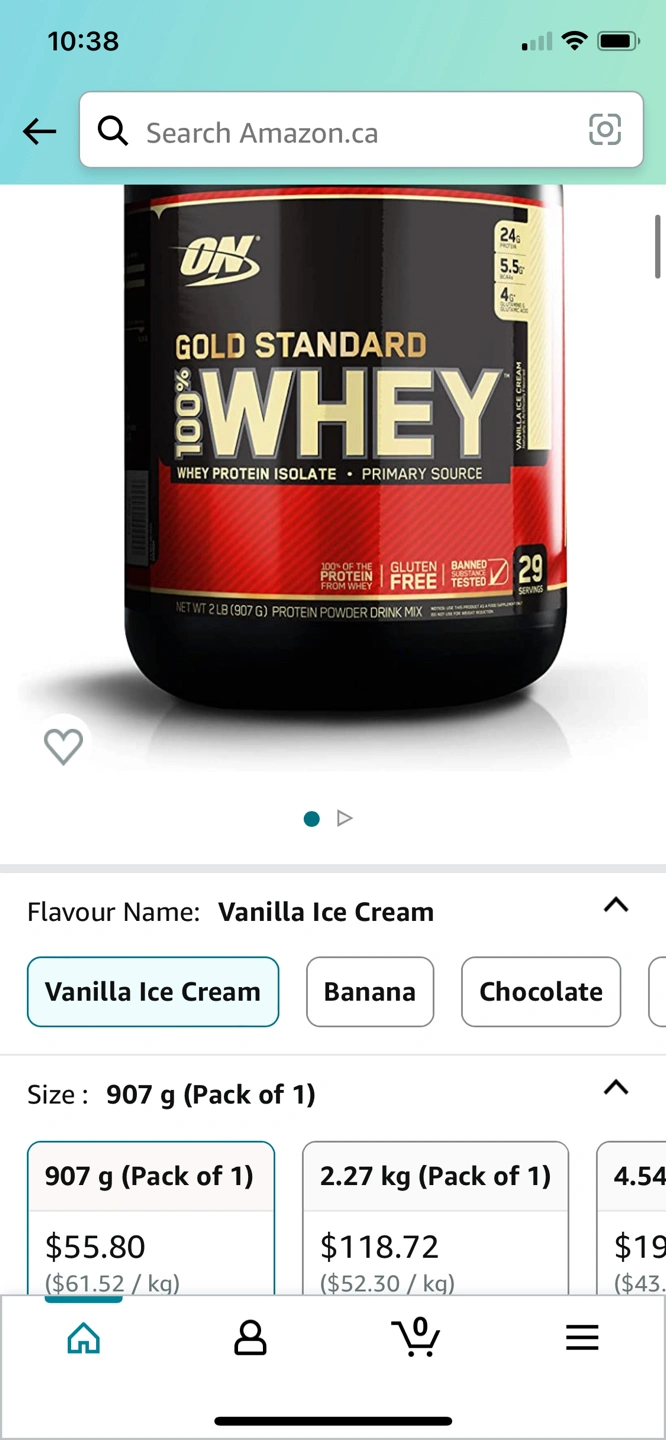666x1440 pixels.
Task: Open the account profile tab
Action: pyautogui.click(x=250, y=1337)
